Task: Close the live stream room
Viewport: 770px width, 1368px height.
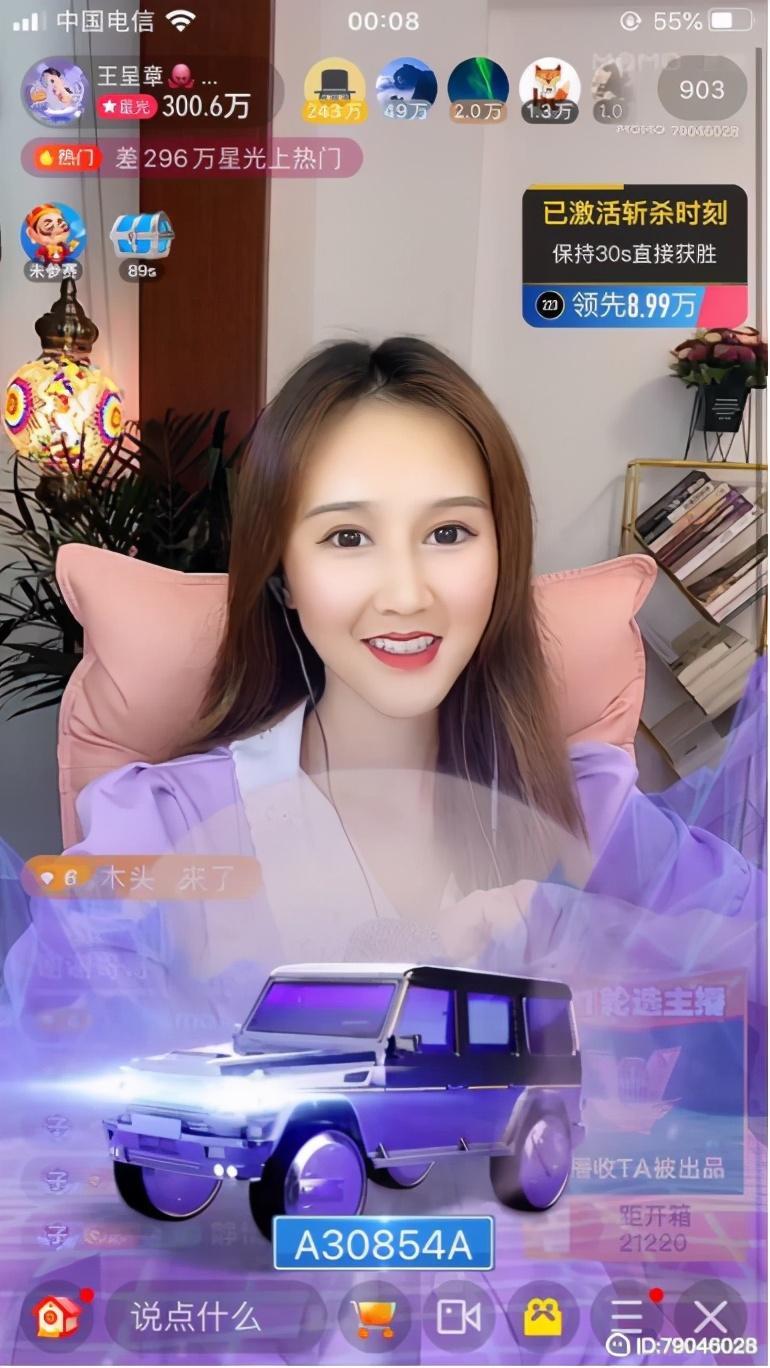Action: tap(710, 1317)
